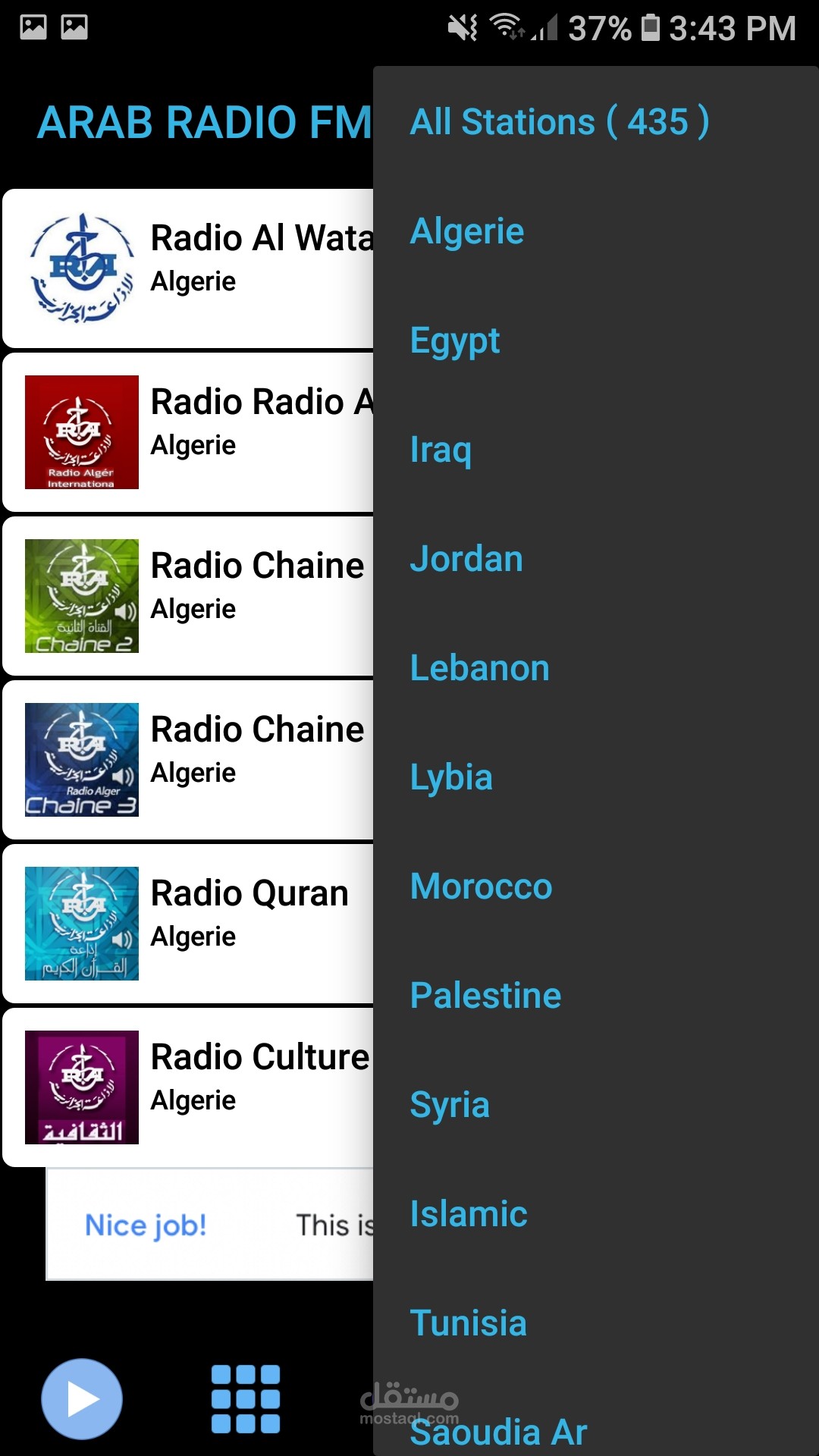Image resolution: width=819 pixels, height=1456 pixels.
Task: Open Syria stations
Action: coord(450,1105)
